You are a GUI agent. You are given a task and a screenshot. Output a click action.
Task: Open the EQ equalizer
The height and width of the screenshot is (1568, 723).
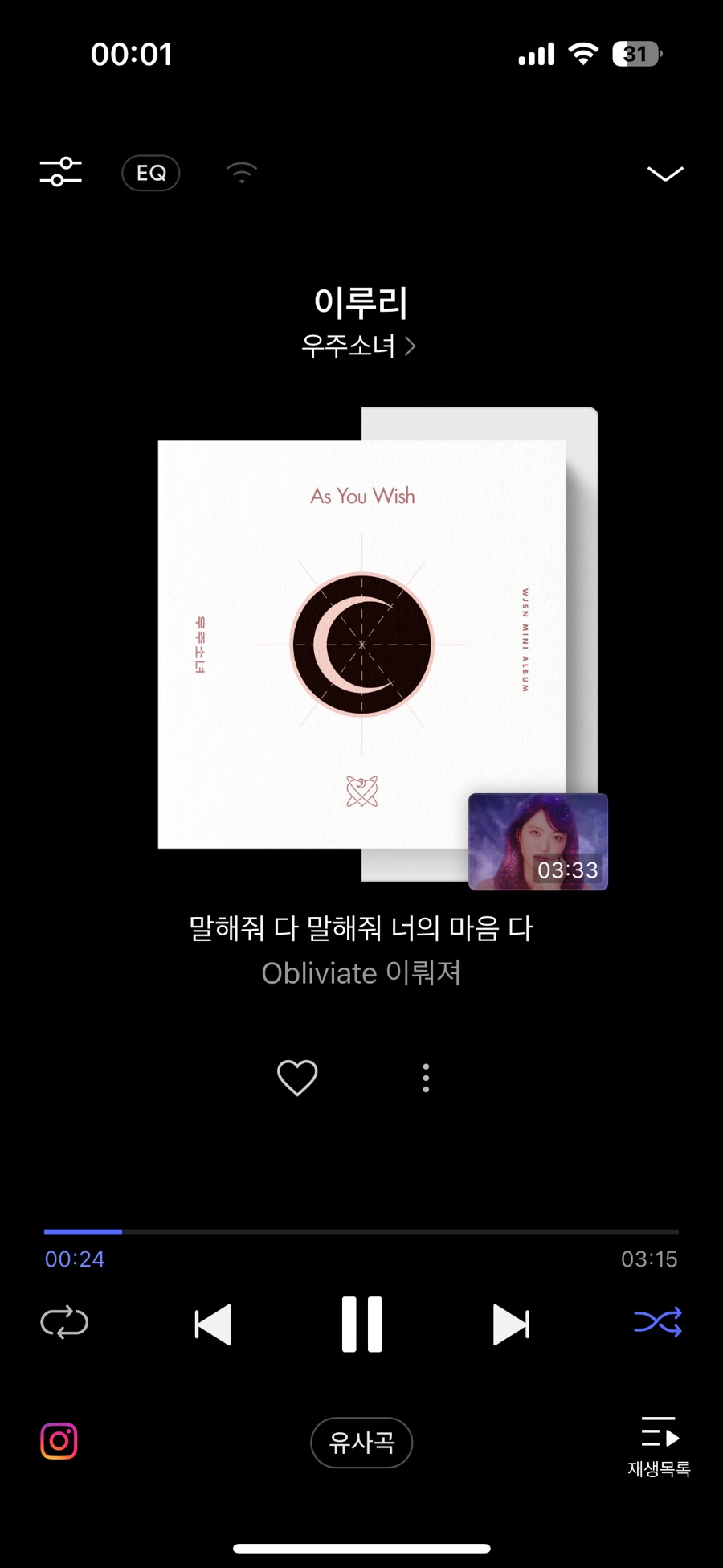coord(151,173)
